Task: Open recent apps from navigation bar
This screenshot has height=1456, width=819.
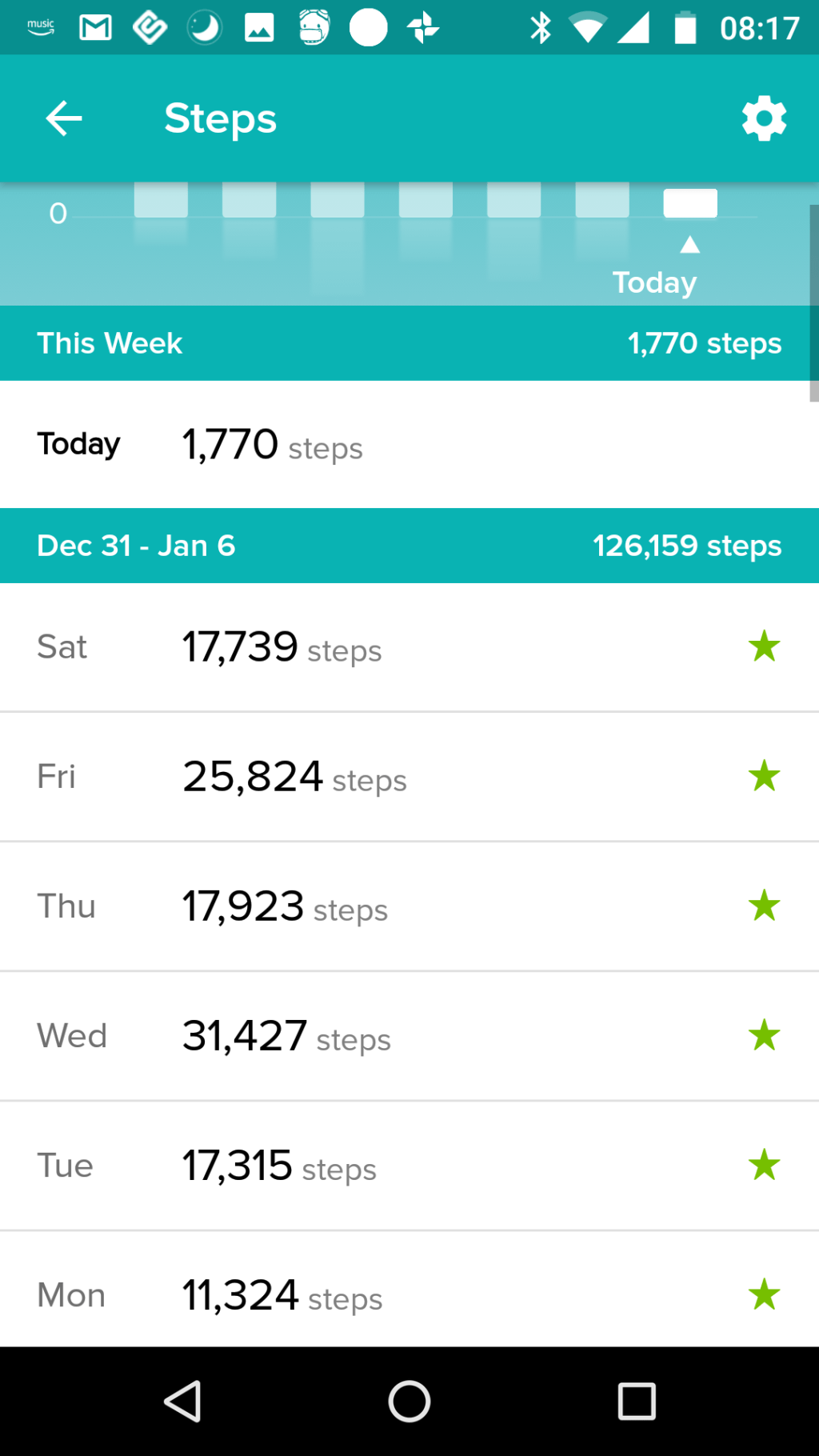Action: 637,1402
